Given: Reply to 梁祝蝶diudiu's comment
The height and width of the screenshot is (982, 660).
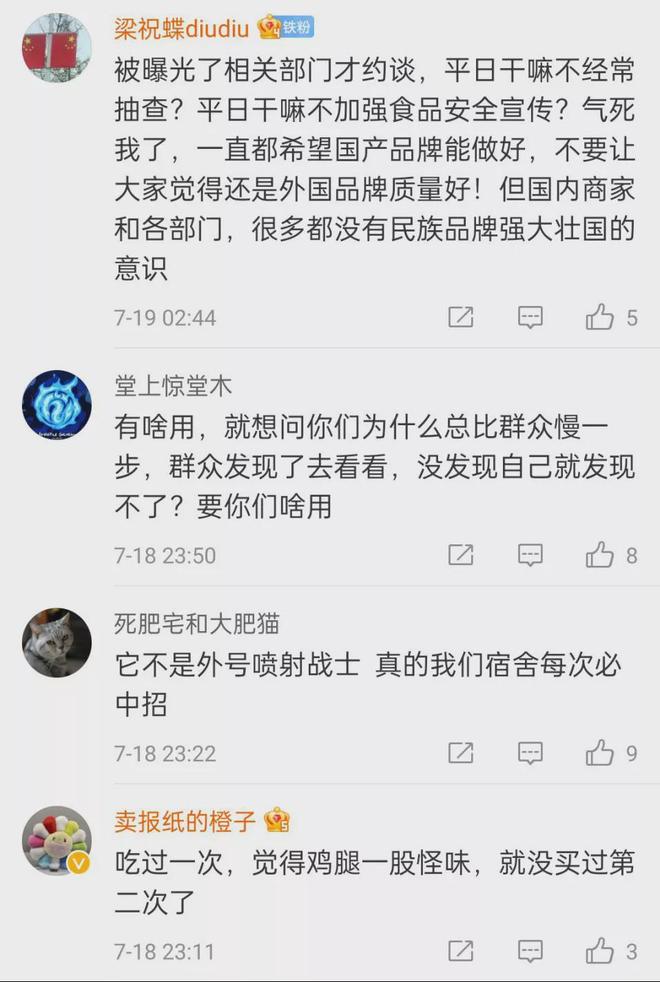Looking at the screenshot, I should tap(530, 318).
